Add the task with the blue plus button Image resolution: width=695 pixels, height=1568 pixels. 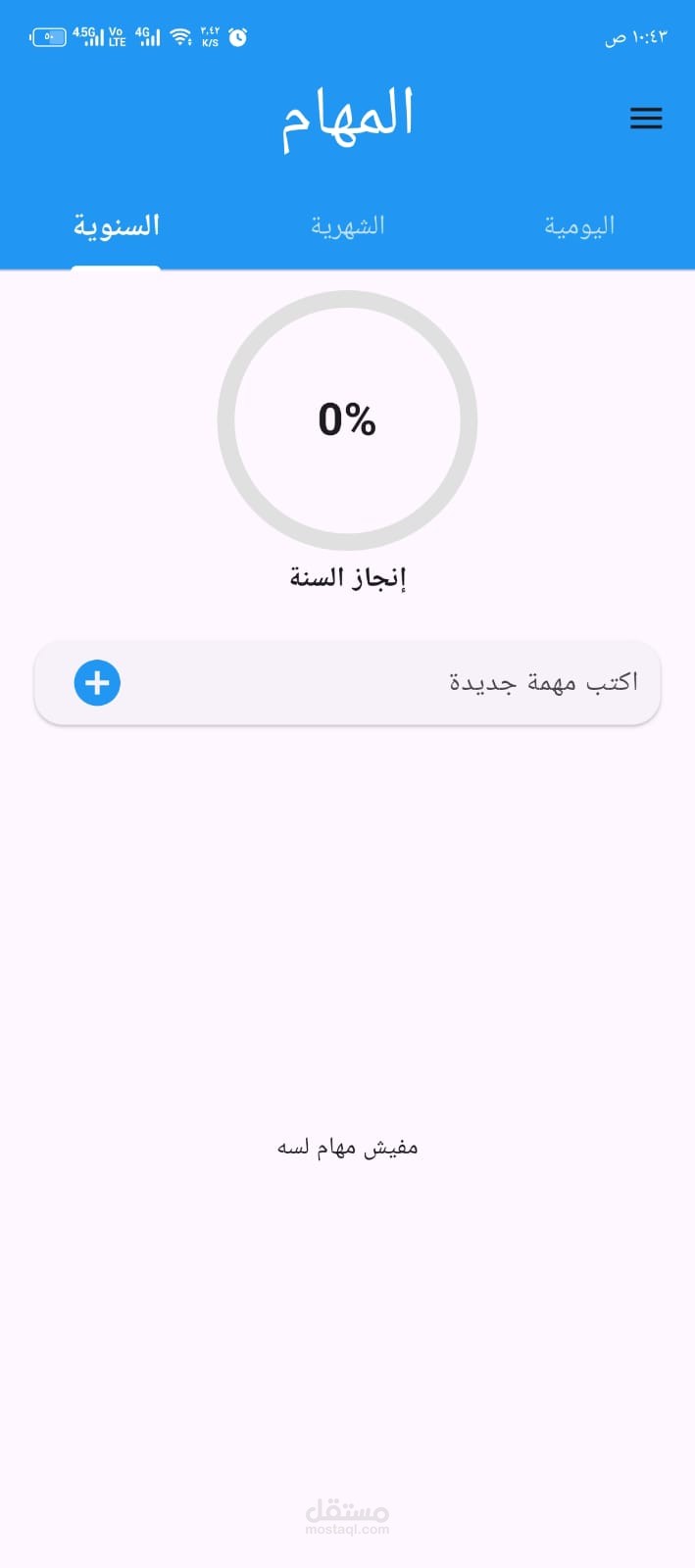97,683
